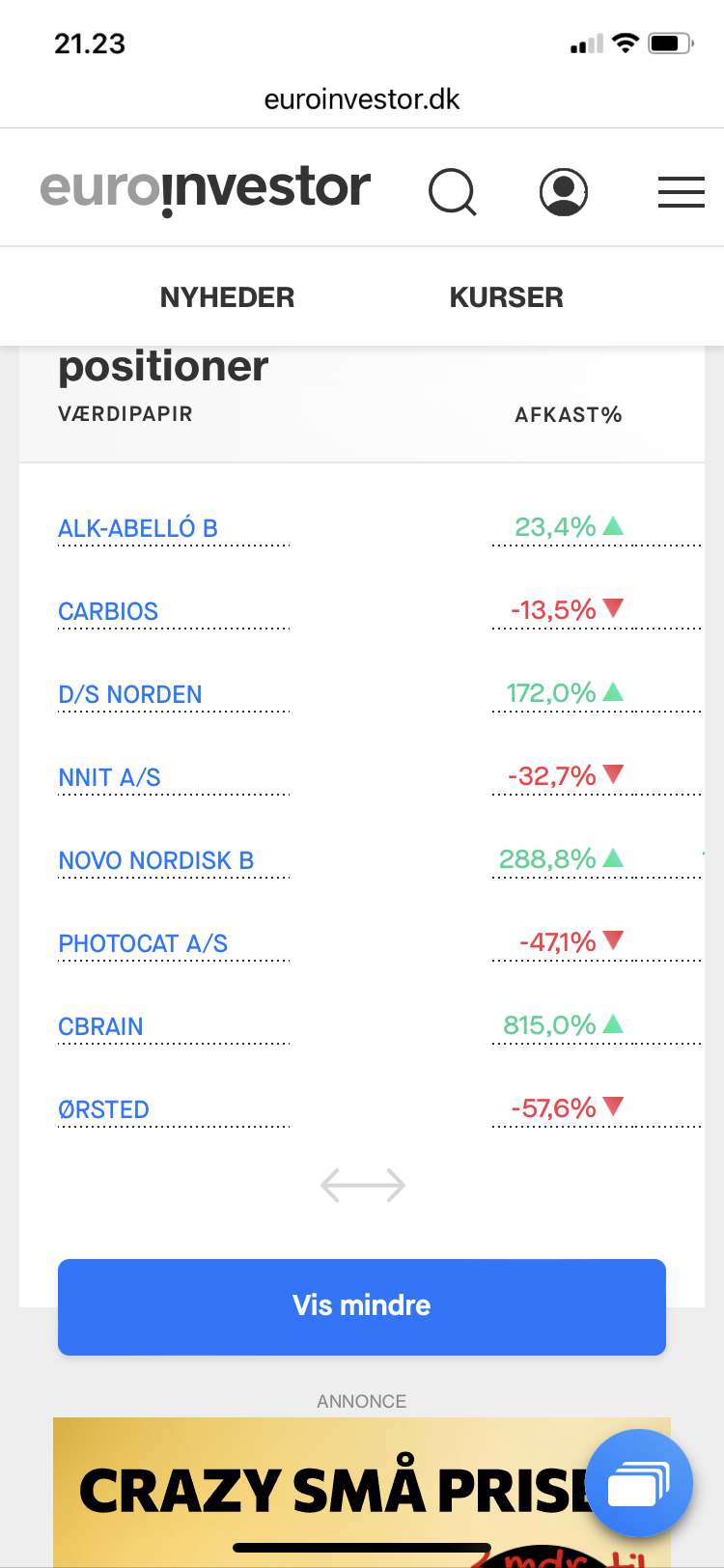Screen dimensions: 724x1568
Task: Tap the euroinvestor.dk address bar
Action: tap(362, 99)
